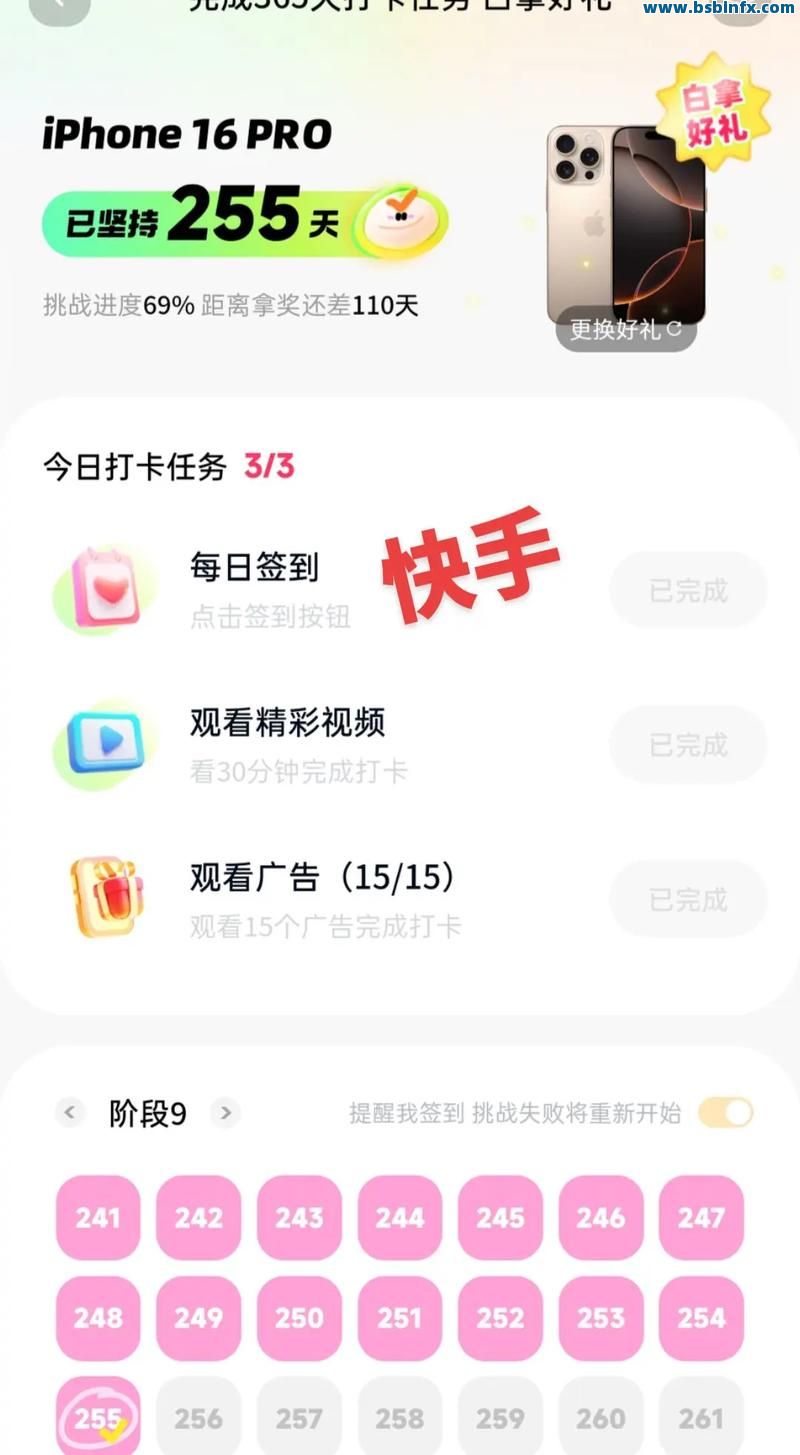Screen dimensions: 800x1455
Task: Tap 已完成 button for 每日签到
Action: click(x=688, y=590)
